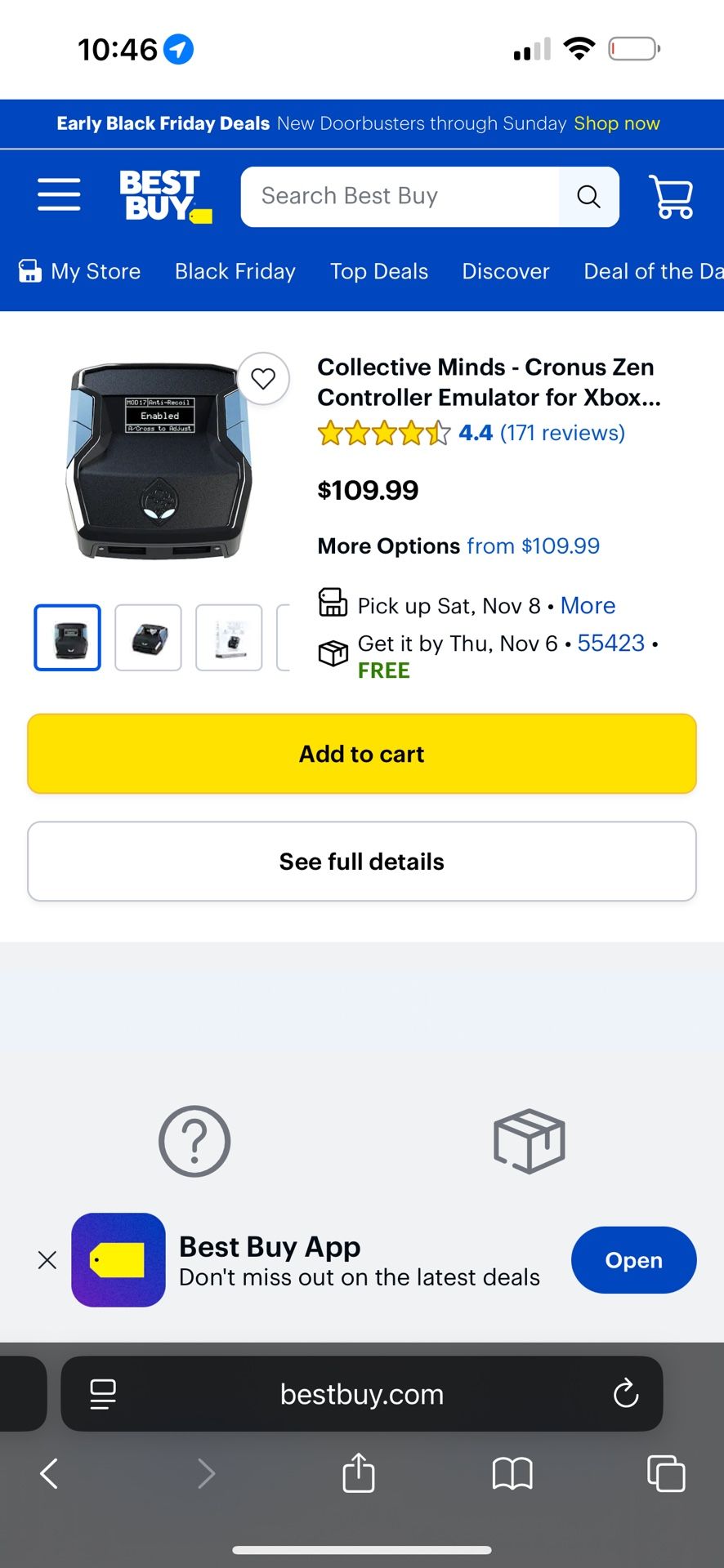View the third product thumbnail
Image resolution: width=724 pixels, height=1568 pixels.
(229, 638)
